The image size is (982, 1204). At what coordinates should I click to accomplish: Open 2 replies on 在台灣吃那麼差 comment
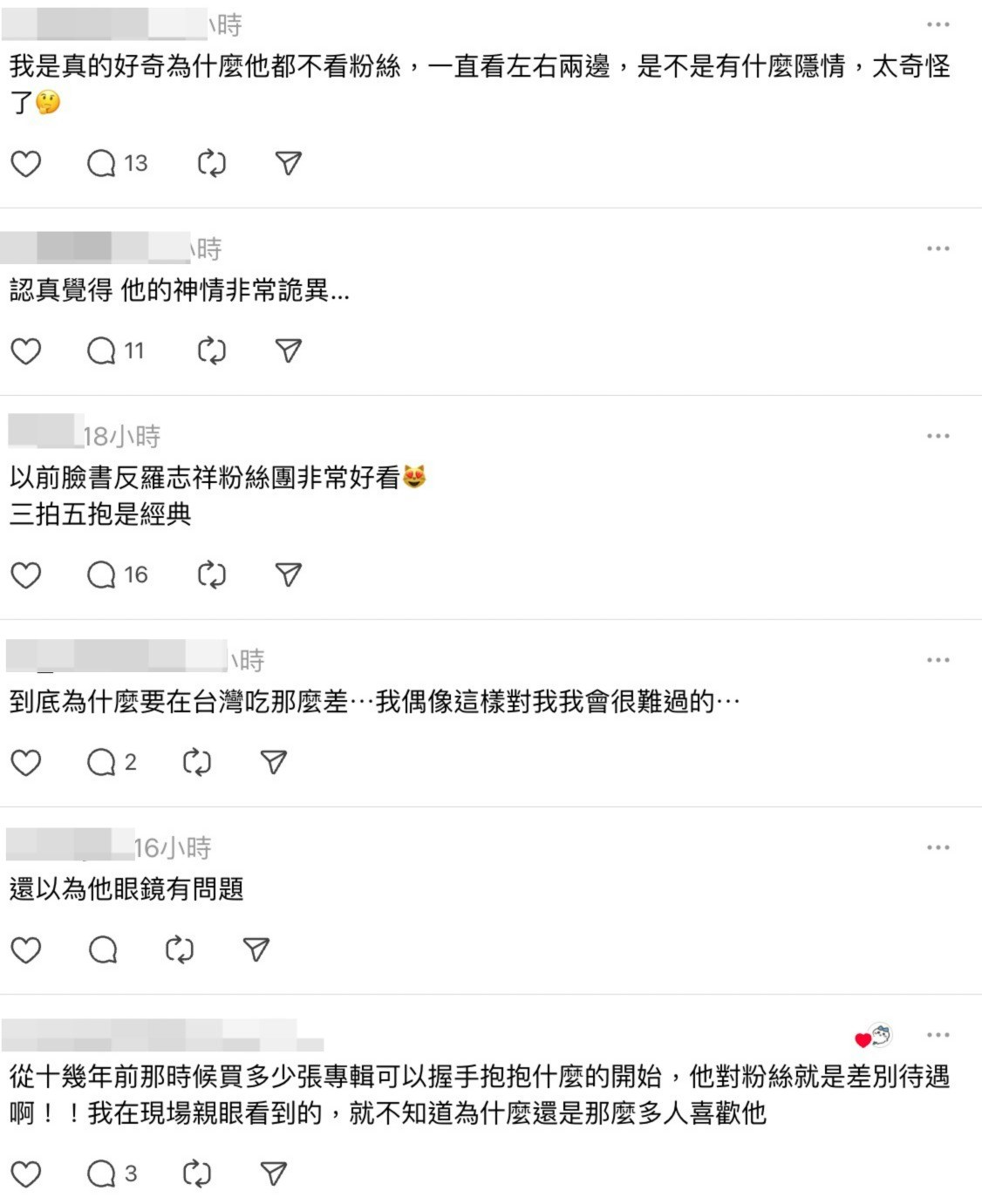pyautogui.click(x=112, y=762)
